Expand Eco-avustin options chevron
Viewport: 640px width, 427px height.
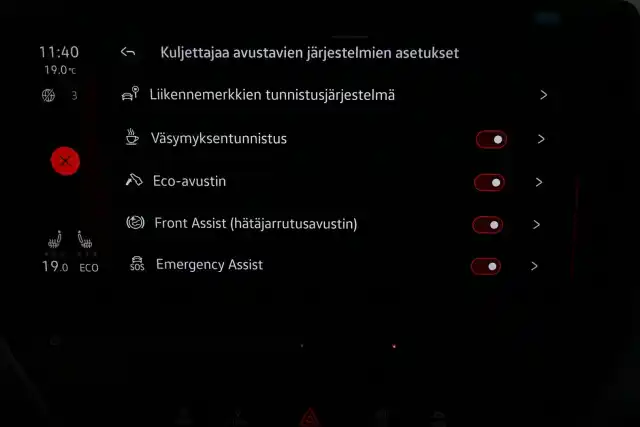pos(539,182)
